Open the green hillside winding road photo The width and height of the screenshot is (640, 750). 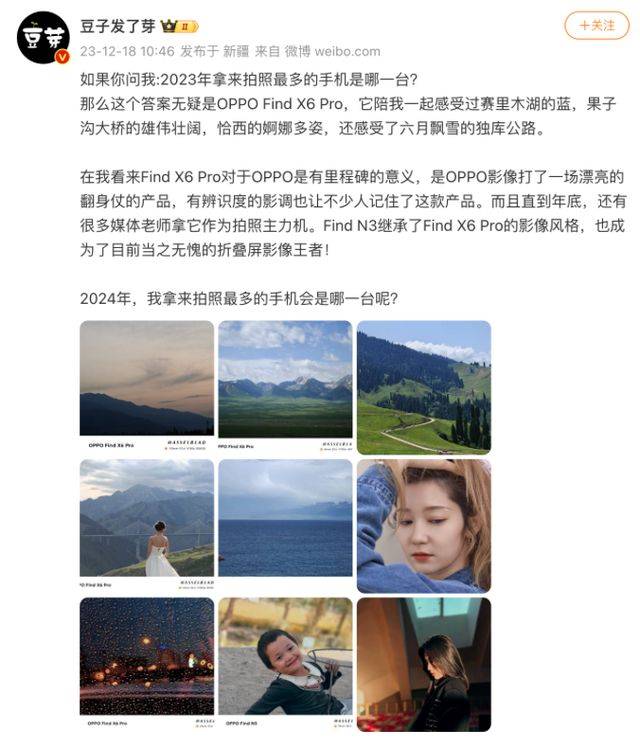423,386
